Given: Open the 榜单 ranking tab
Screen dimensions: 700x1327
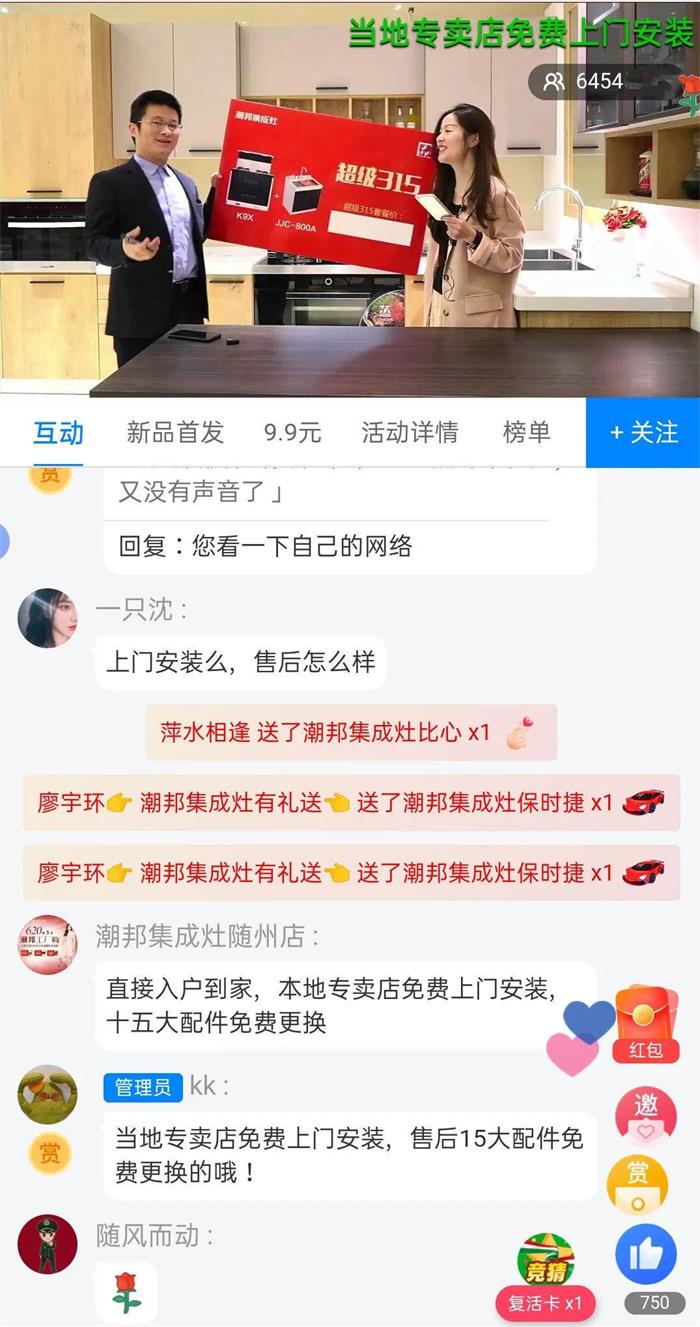Looking at the screenshot, I should (x=526, y=433).
